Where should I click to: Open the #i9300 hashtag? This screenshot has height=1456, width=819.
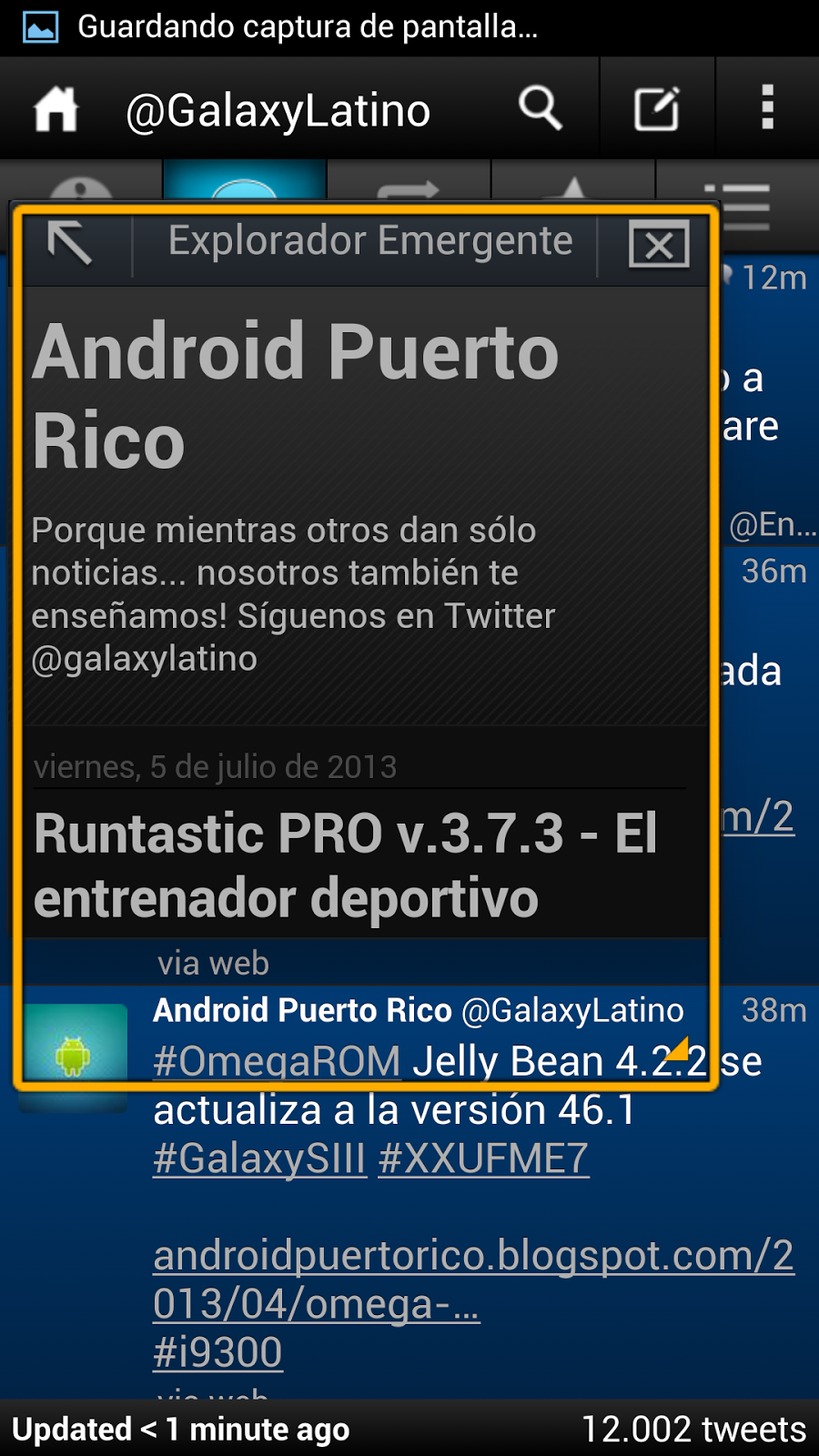click(217, 1352)
